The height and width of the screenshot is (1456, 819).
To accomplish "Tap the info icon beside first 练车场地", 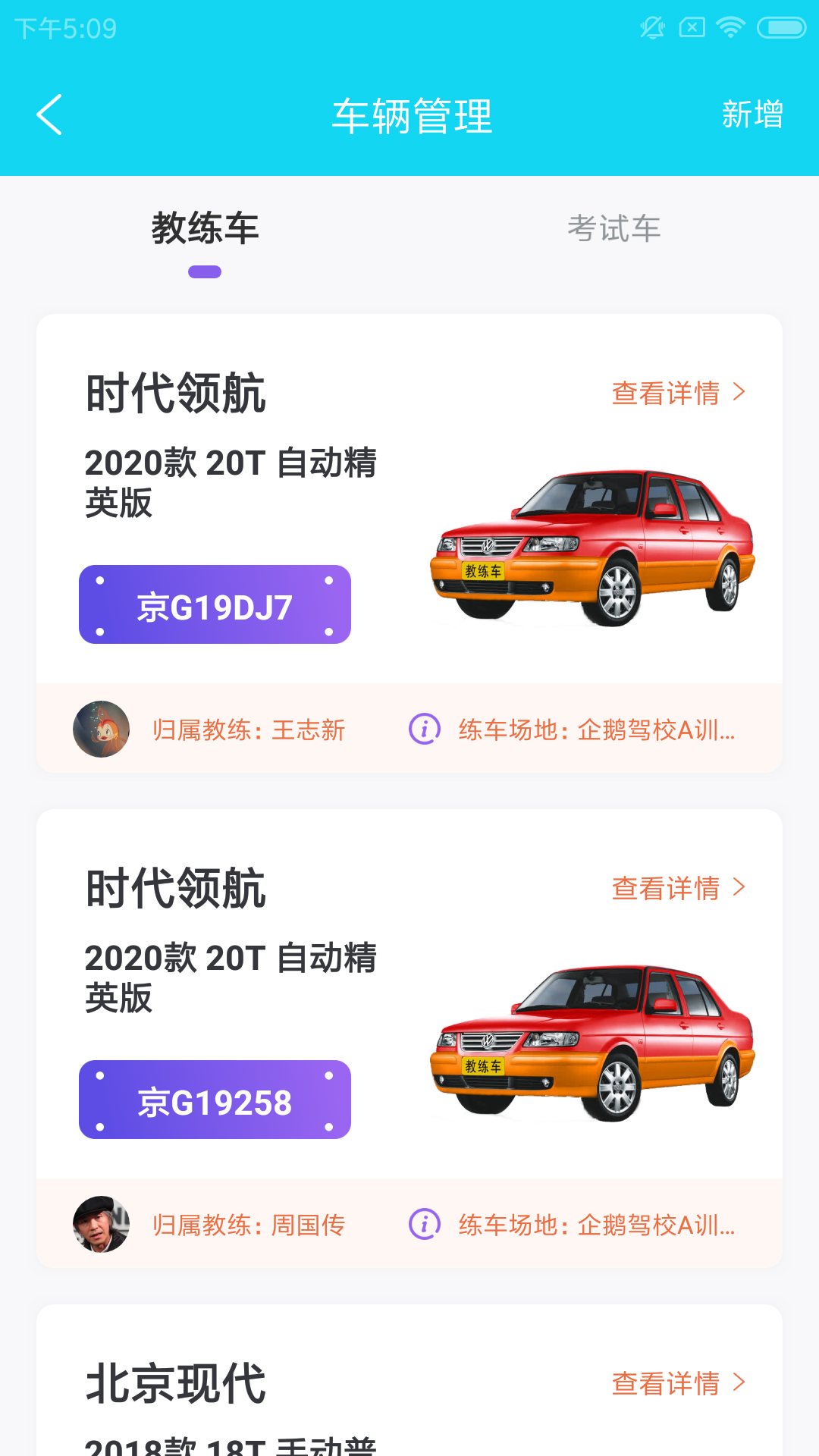I will (425, 730).
